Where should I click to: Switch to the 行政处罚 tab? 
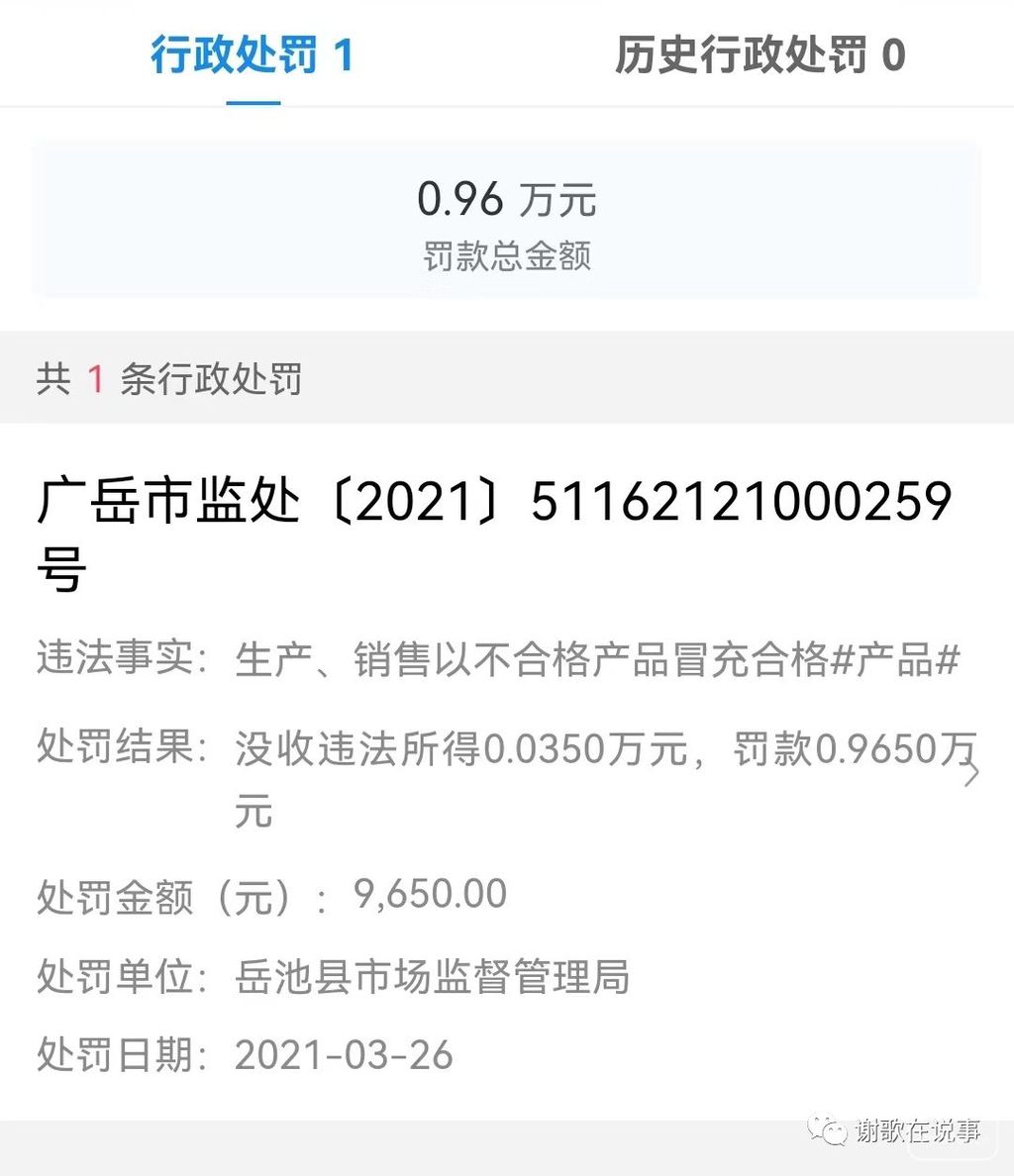(253, 55)
